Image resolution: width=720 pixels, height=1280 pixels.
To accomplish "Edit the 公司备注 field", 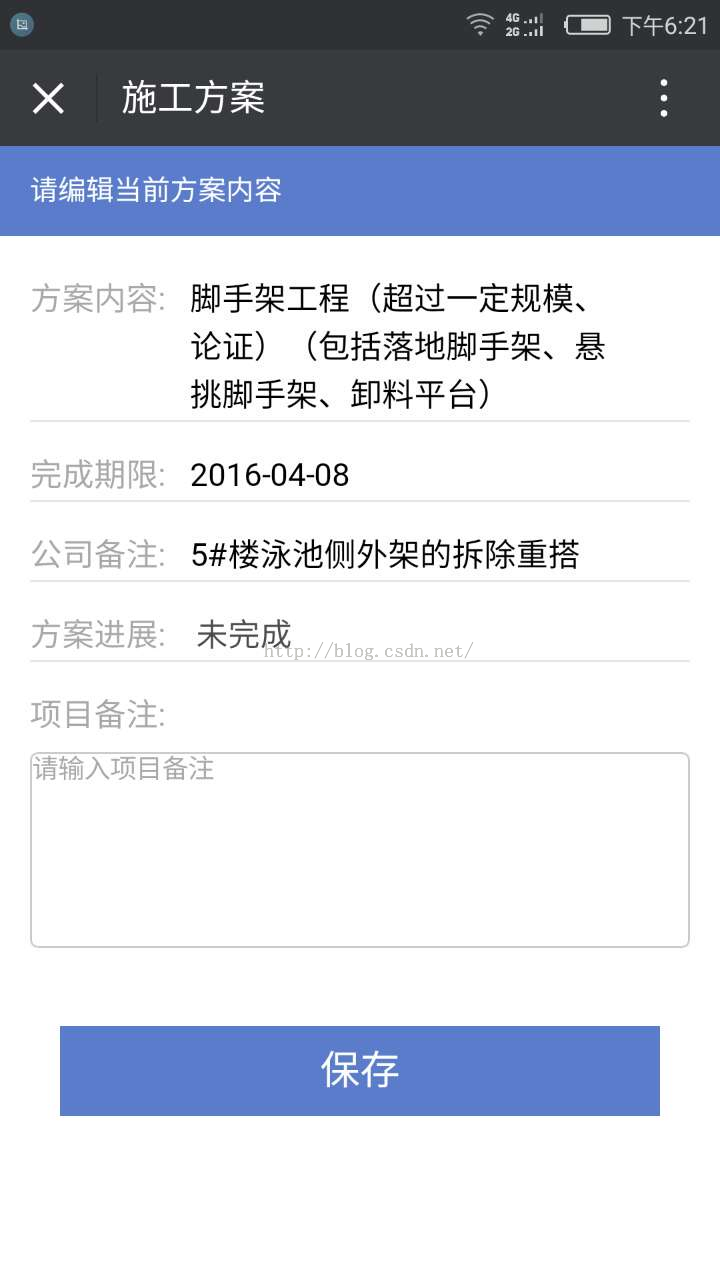I will pyautogui.click(x=385, y=554).
